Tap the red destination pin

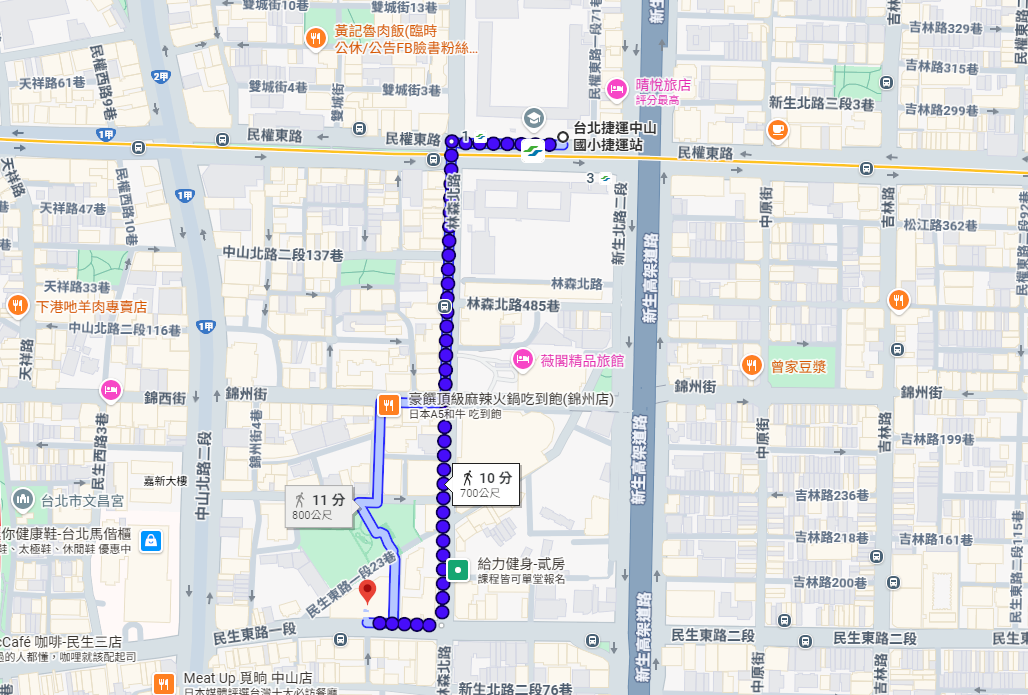[x=367, y=593]
